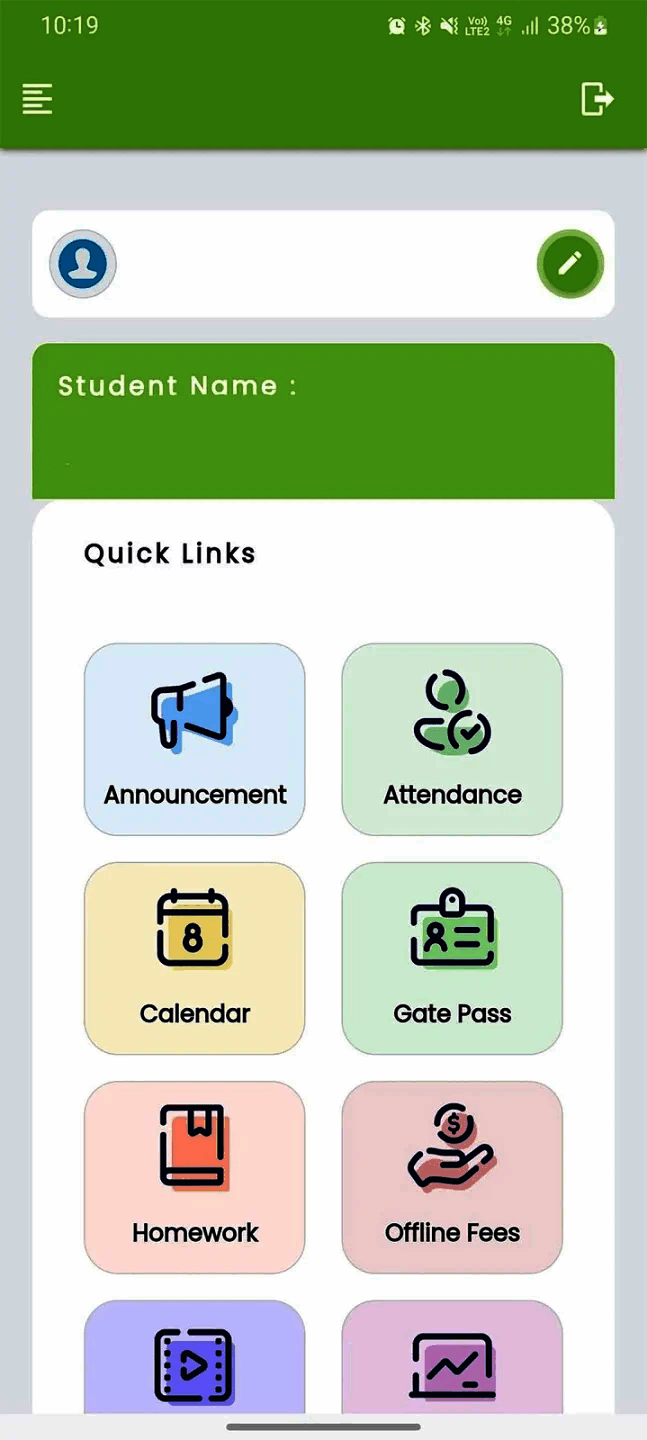Edit the student profile
The width and height of the screenshot is (647, 1440).
(570, 264)
